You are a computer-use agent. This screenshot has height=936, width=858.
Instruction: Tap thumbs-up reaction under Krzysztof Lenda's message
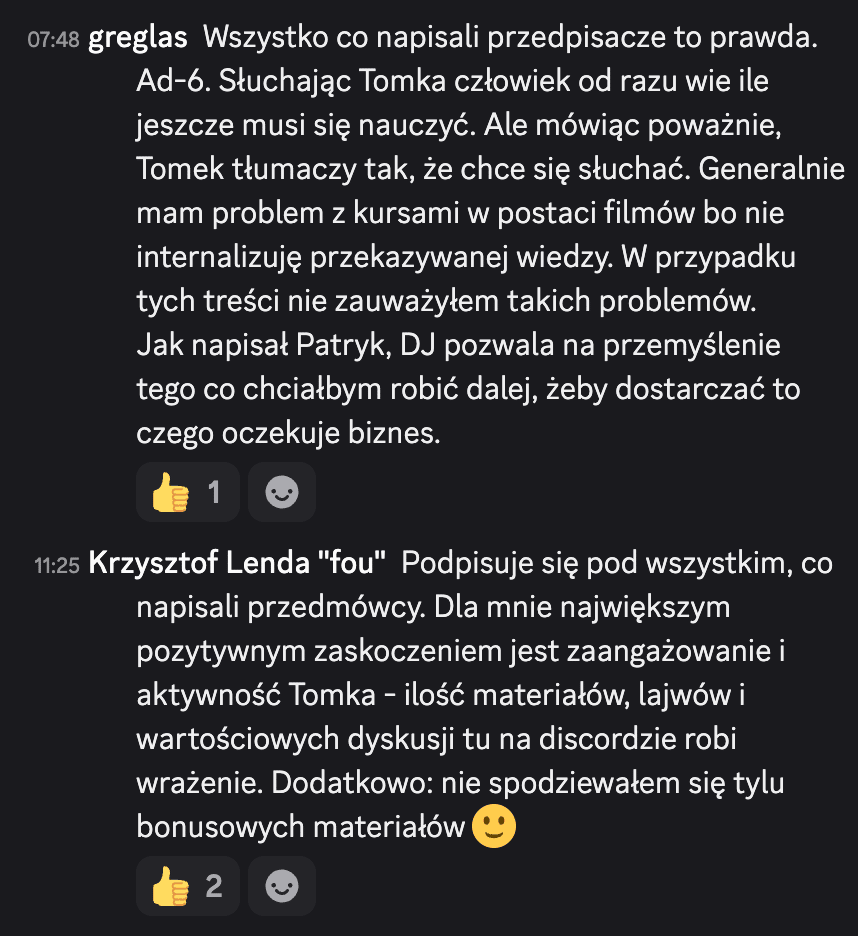(x=187, y=886)
